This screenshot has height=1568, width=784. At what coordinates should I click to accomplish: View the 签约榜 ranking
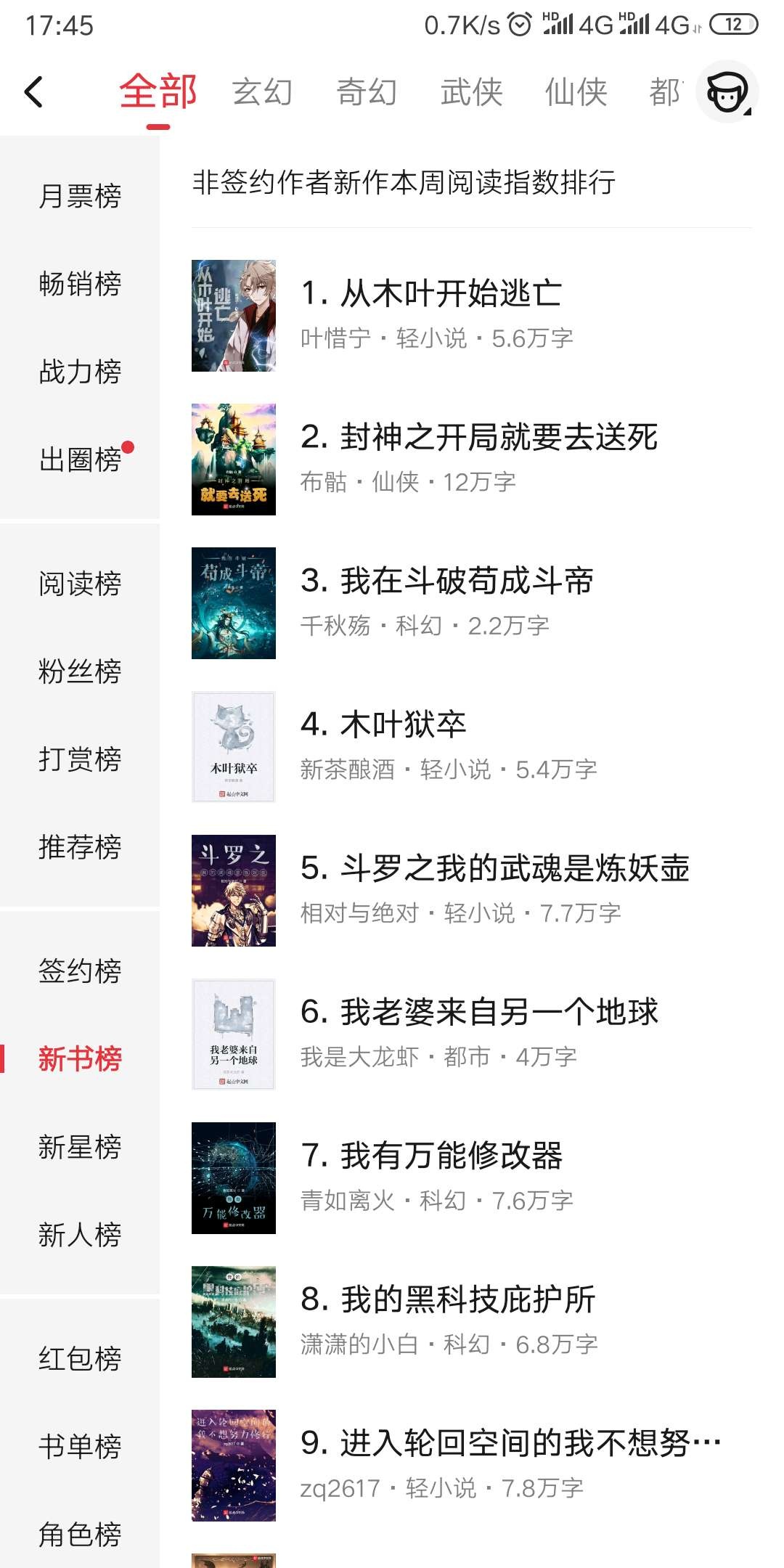tap(80, 971)
